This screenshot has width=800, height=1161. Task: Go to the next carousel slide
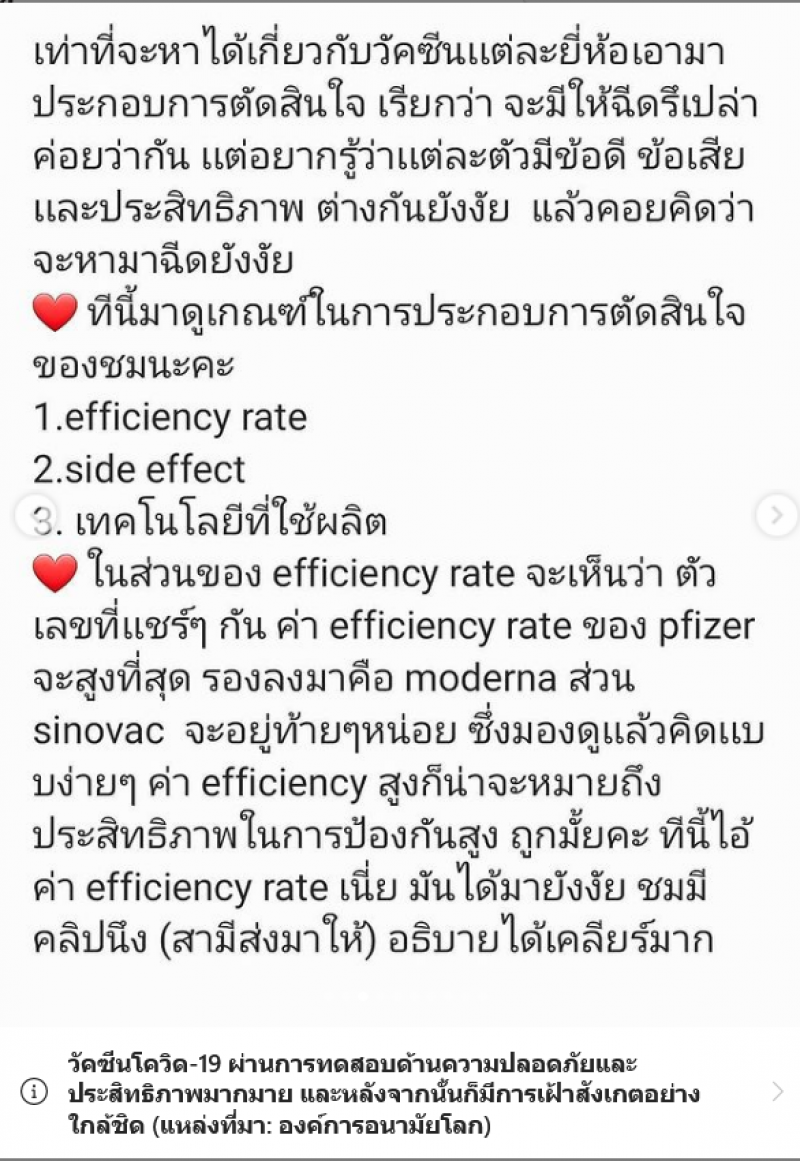pos(776,516)
